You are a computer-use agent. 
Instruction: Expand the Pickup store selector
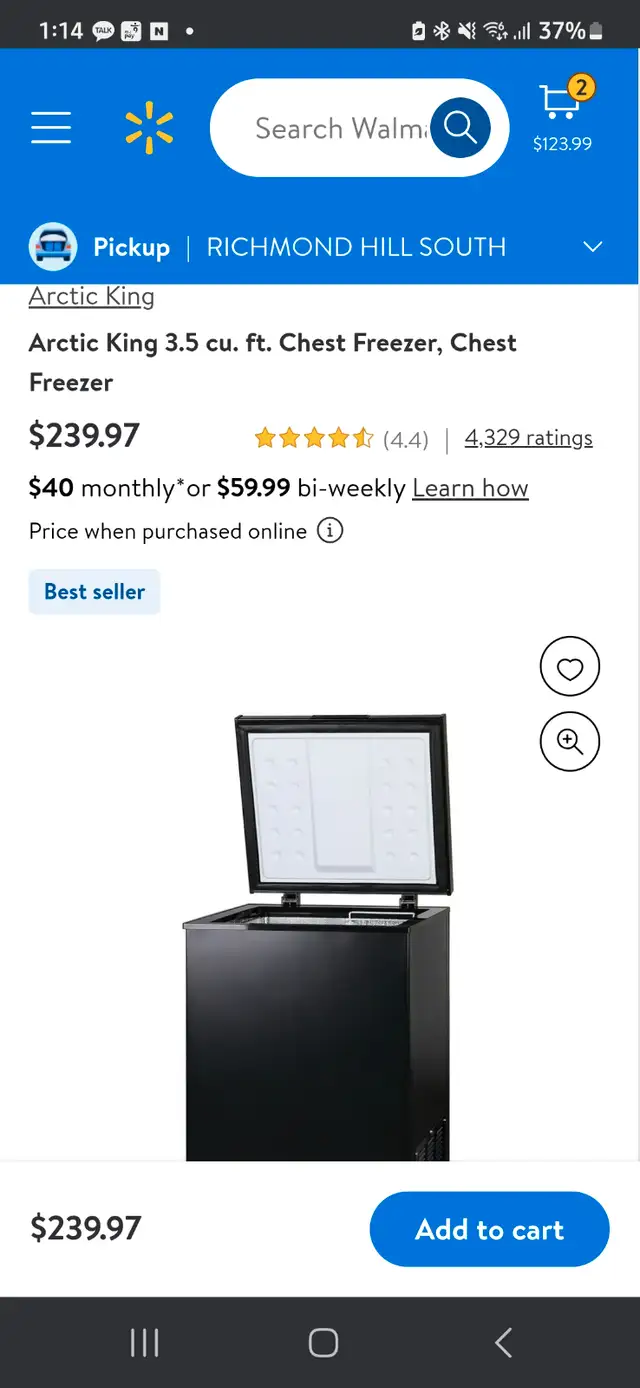tap(319, 247)
